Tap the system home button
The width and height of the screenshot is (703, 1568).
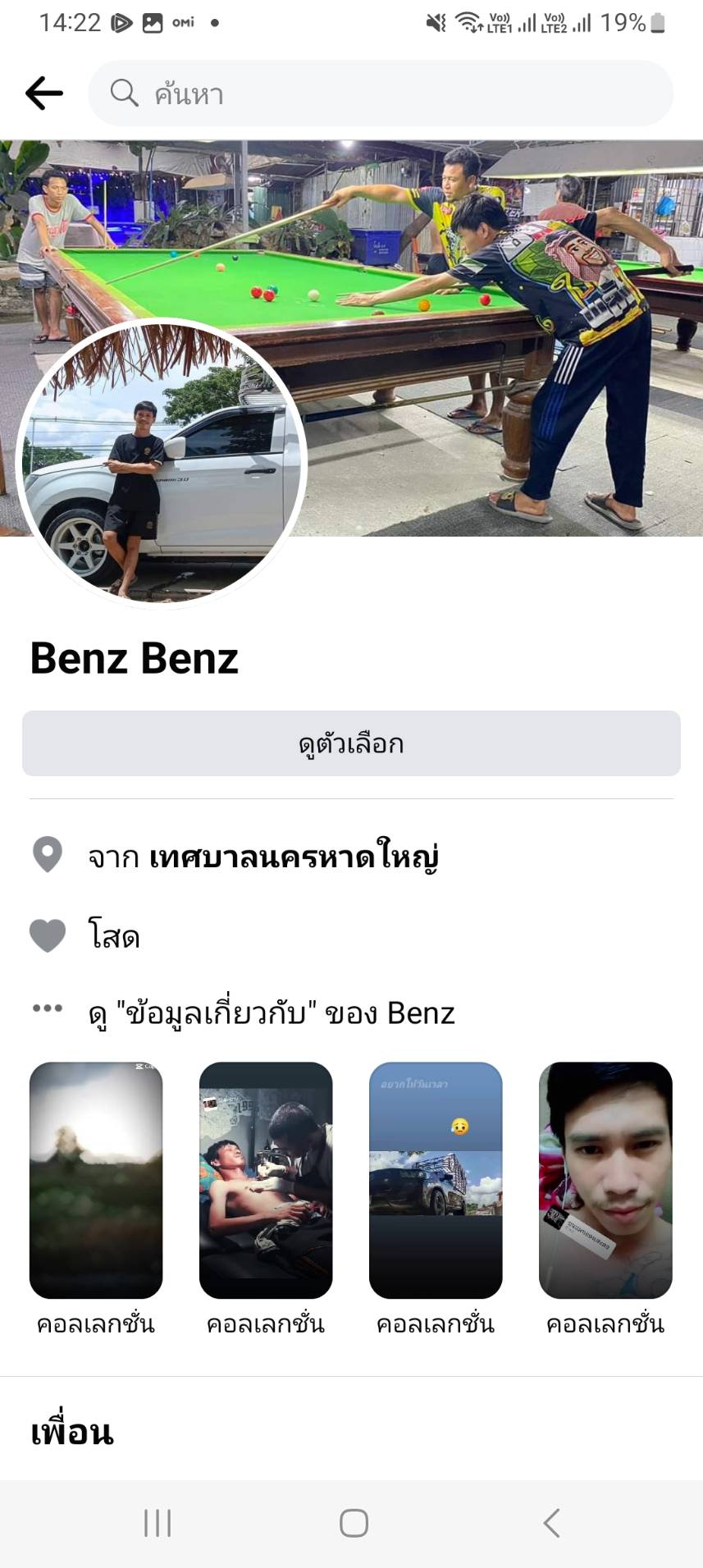(x=354, y=1523)
